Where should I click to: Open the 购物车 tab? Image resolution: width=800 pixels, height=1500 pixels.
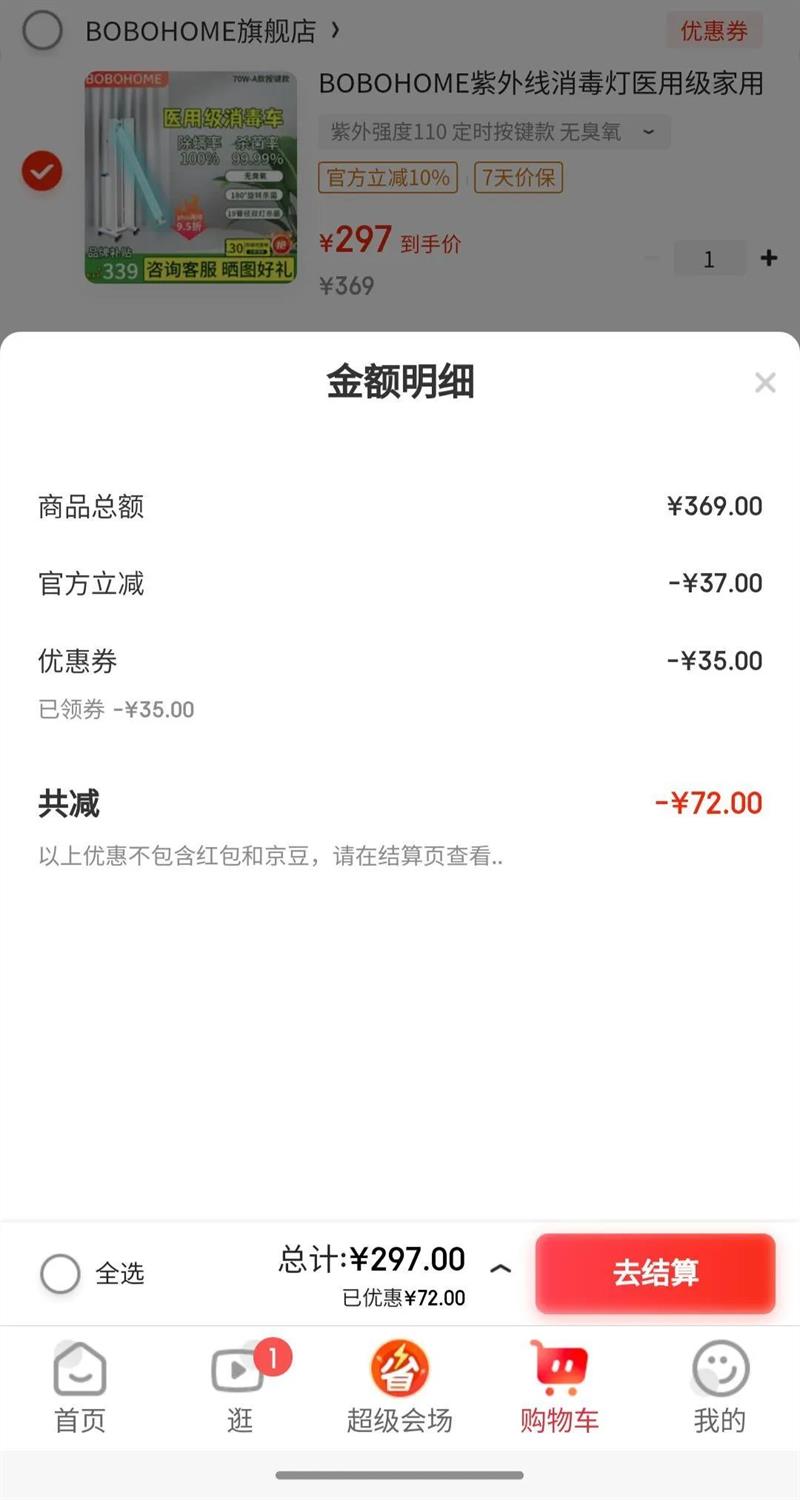pyautogui.click(x=559, y=1388)
